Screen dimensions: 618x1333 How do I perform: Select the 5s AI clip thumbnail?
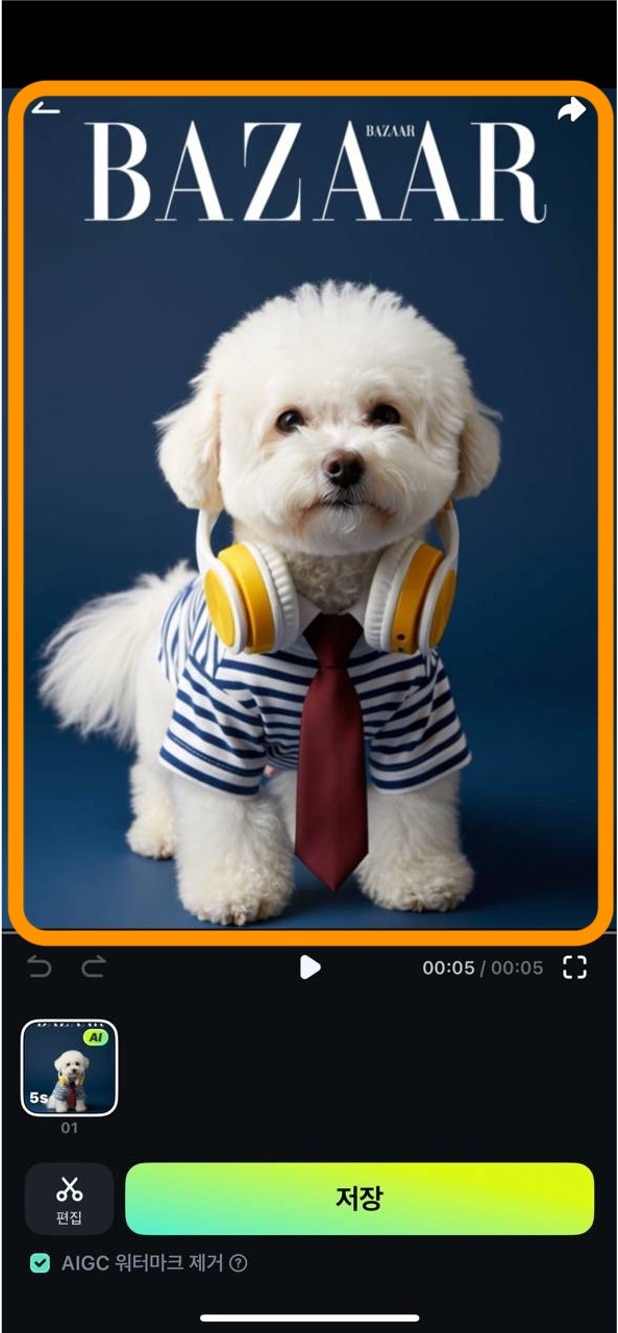click(69, 1068)
